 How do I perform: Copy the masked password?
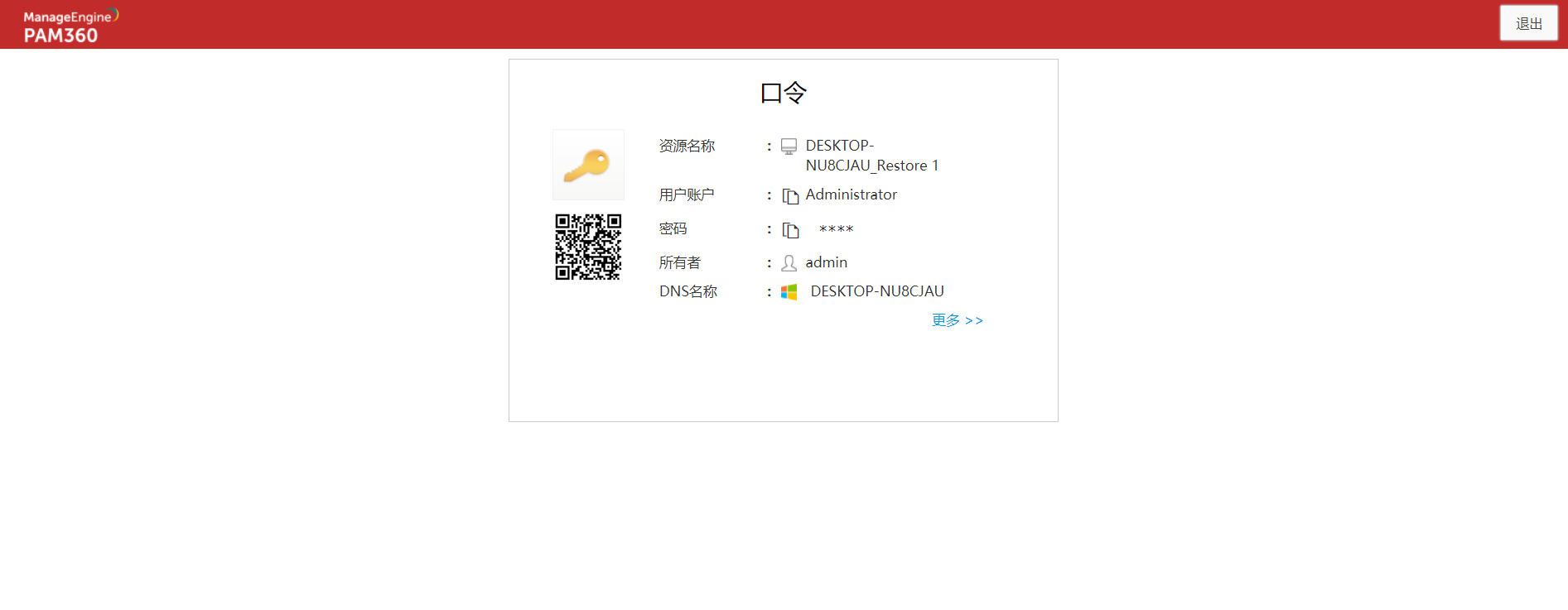point(790,230)
